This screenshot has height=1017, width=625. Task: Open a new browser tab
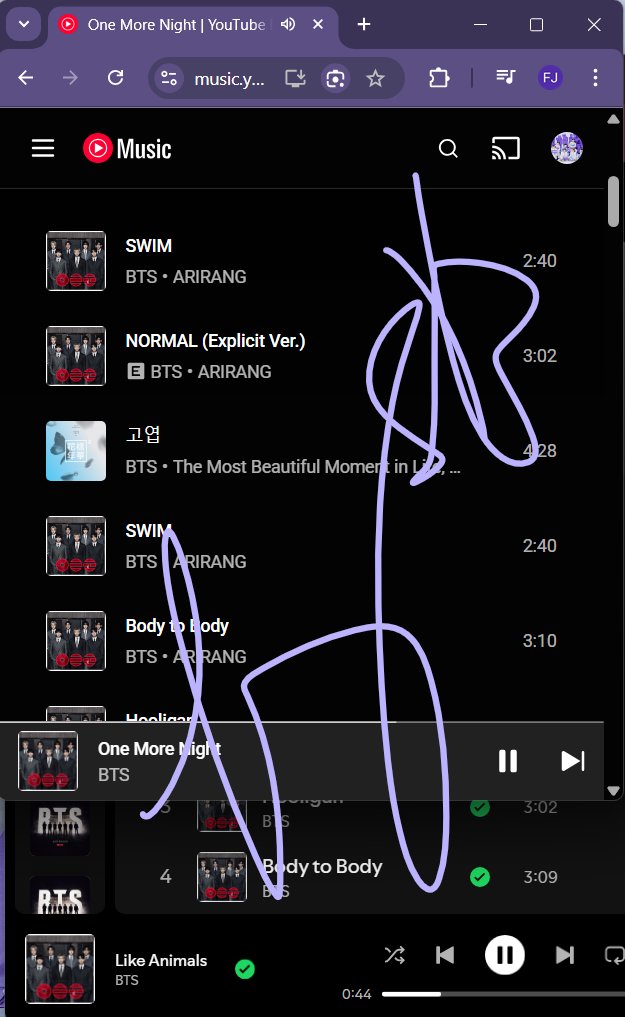pos(364,25)
